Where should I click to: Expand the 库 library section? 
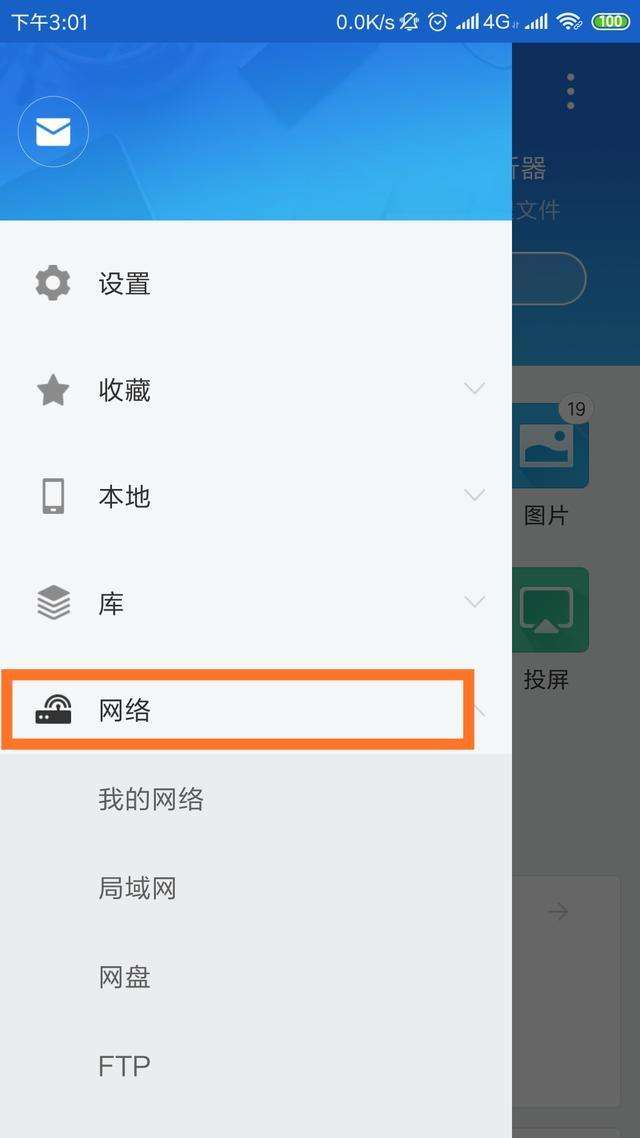(474, 602)
